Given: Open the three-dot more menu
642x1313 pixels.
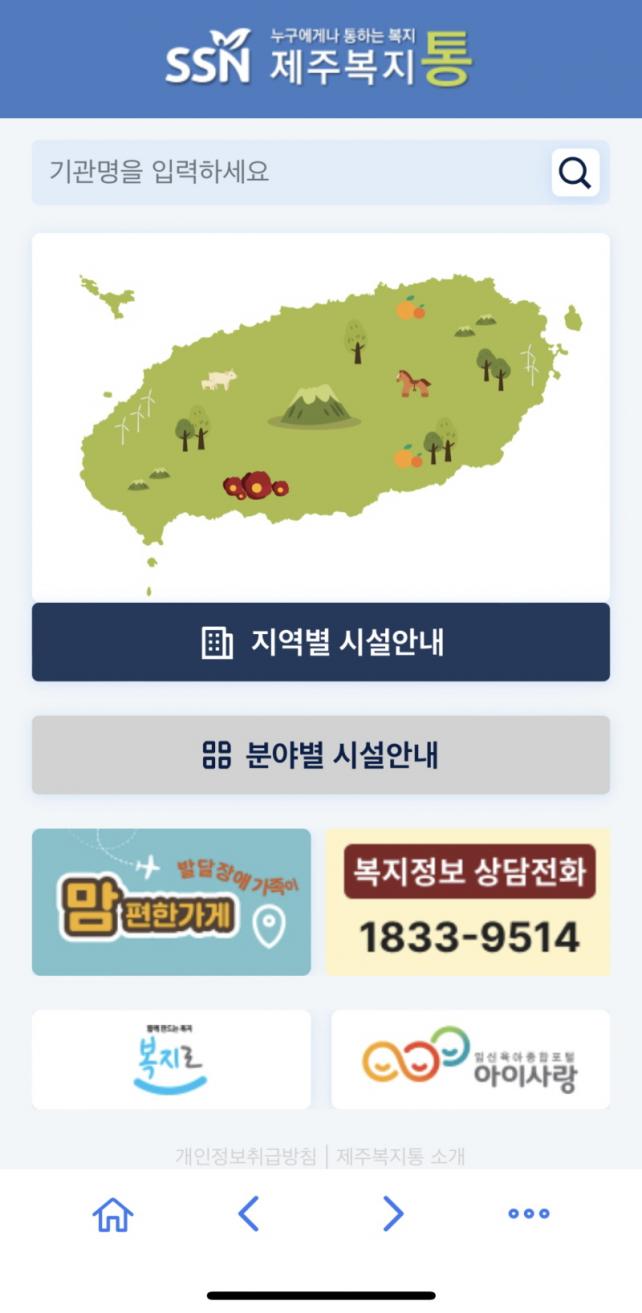Looking at the screenshot, I should click(x=528, y=1214).
